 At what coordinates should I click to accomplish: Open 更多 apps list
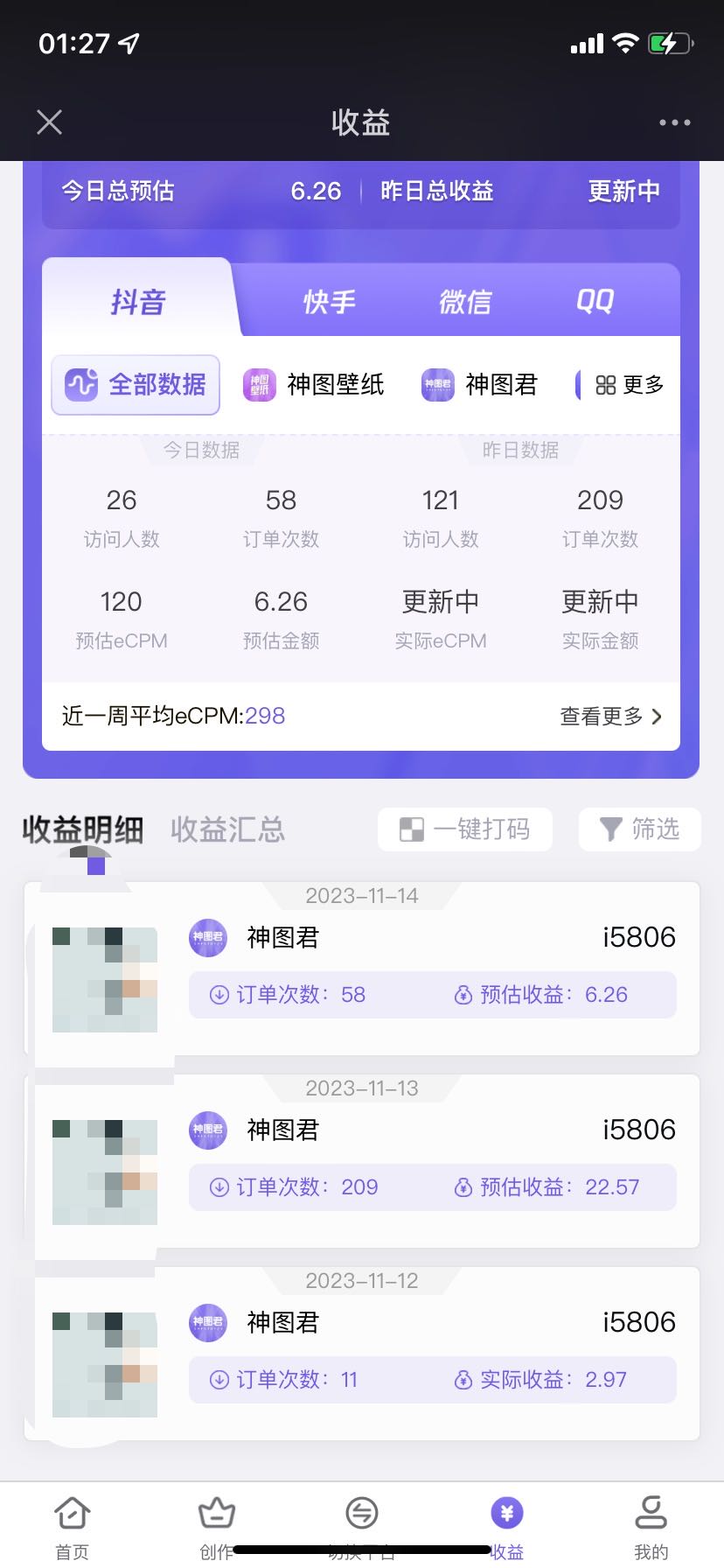click(x=630, y=384)
